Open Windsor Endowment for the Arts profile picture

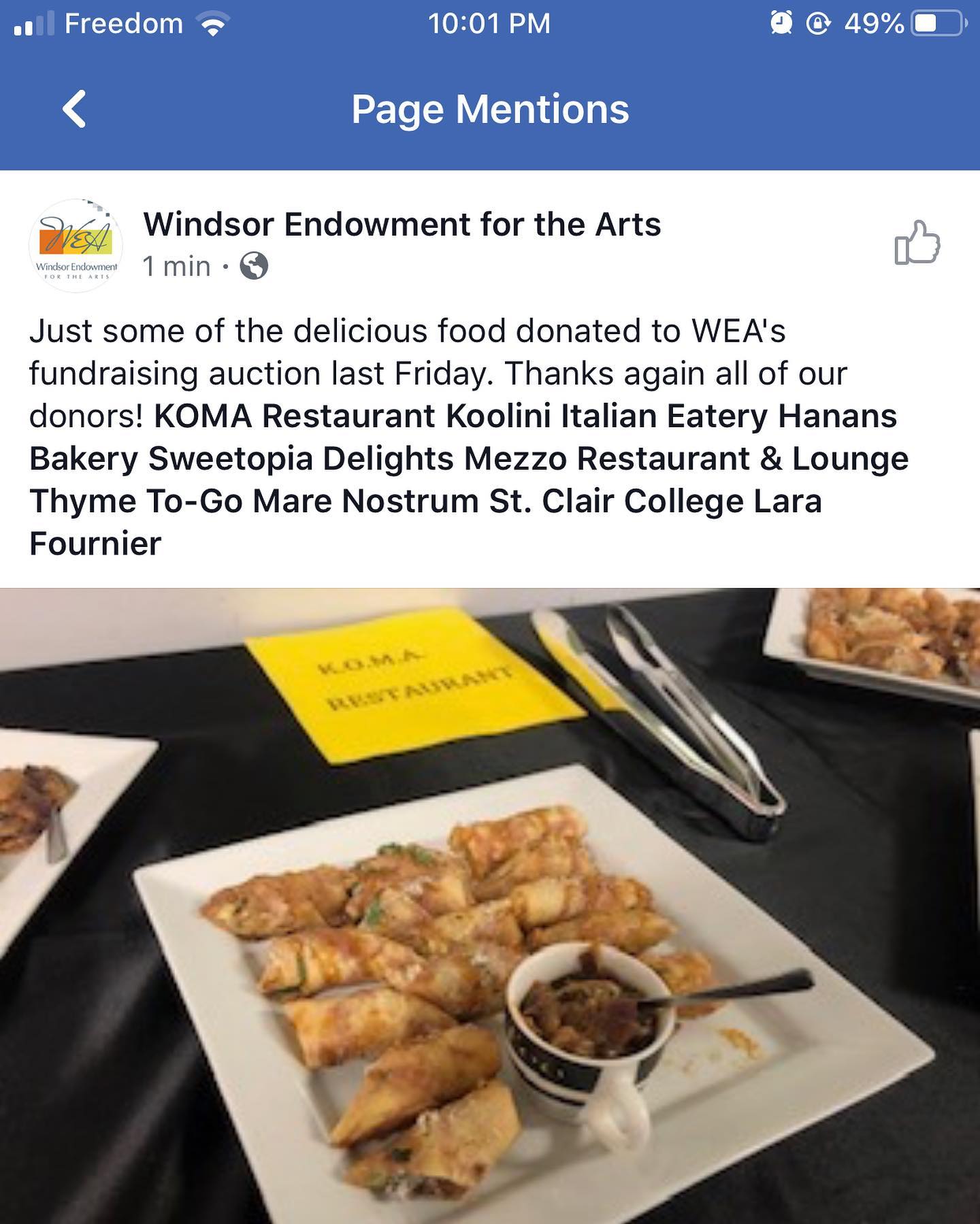76,246
